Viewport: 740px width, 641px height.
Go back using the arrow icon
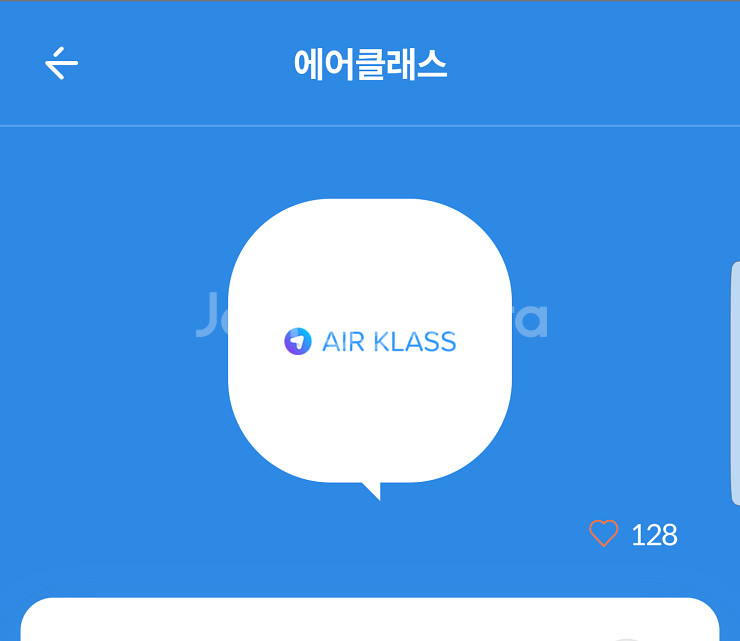pos(61,63)
